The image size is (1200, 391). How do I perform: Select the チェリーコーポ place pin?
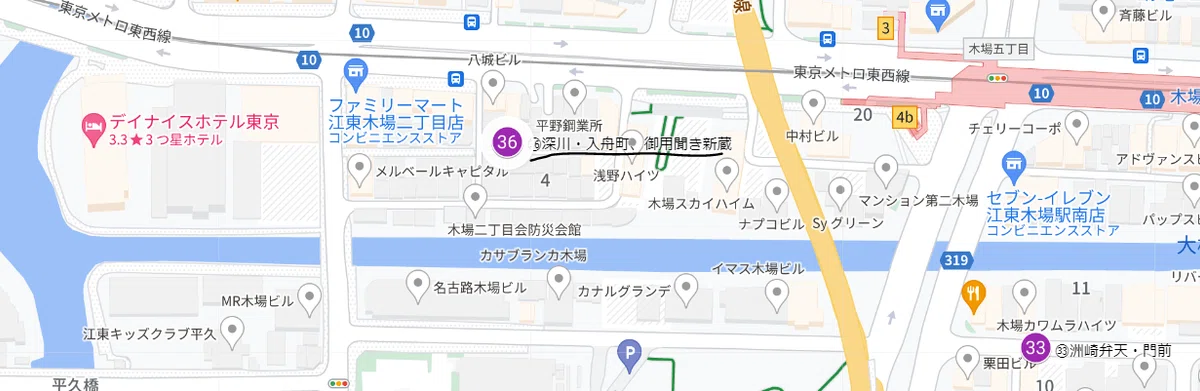coord(1076,124)
